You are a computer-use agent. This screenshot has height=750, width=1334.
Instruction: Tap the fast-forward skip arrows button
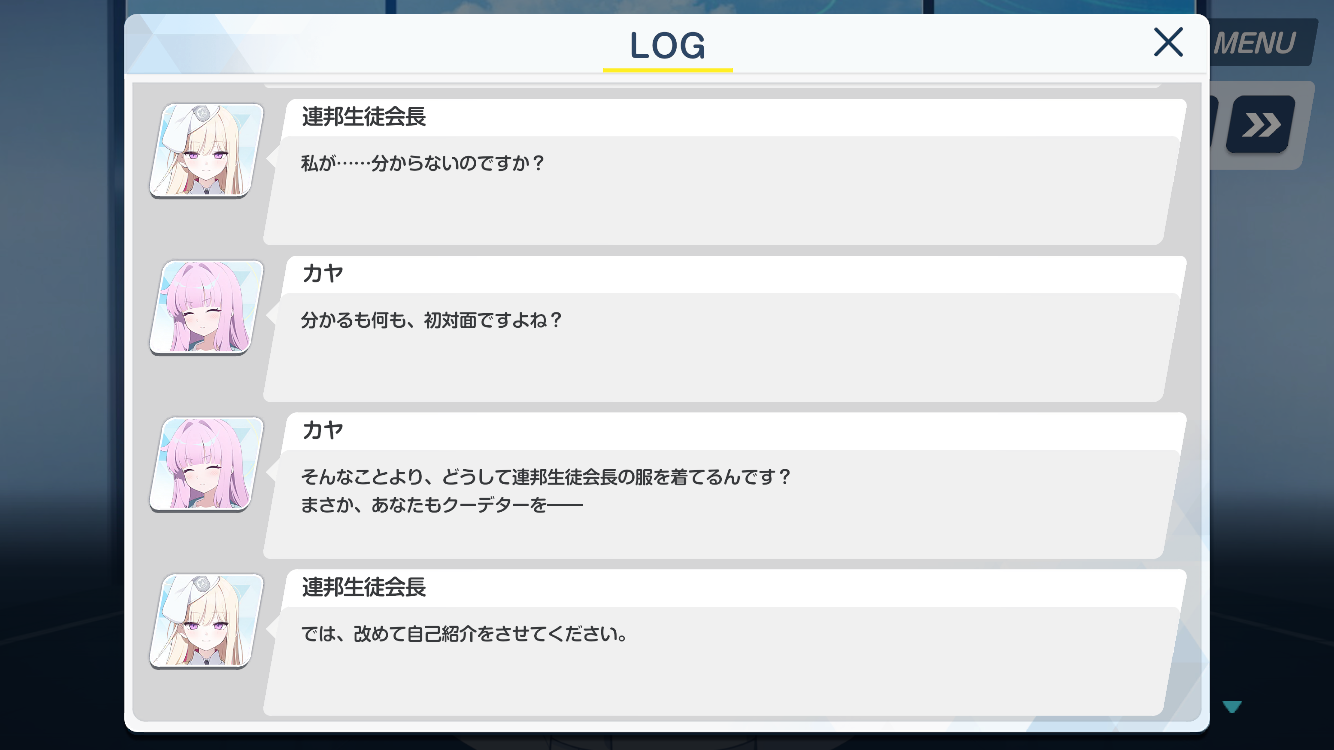tap(1261, 125)
